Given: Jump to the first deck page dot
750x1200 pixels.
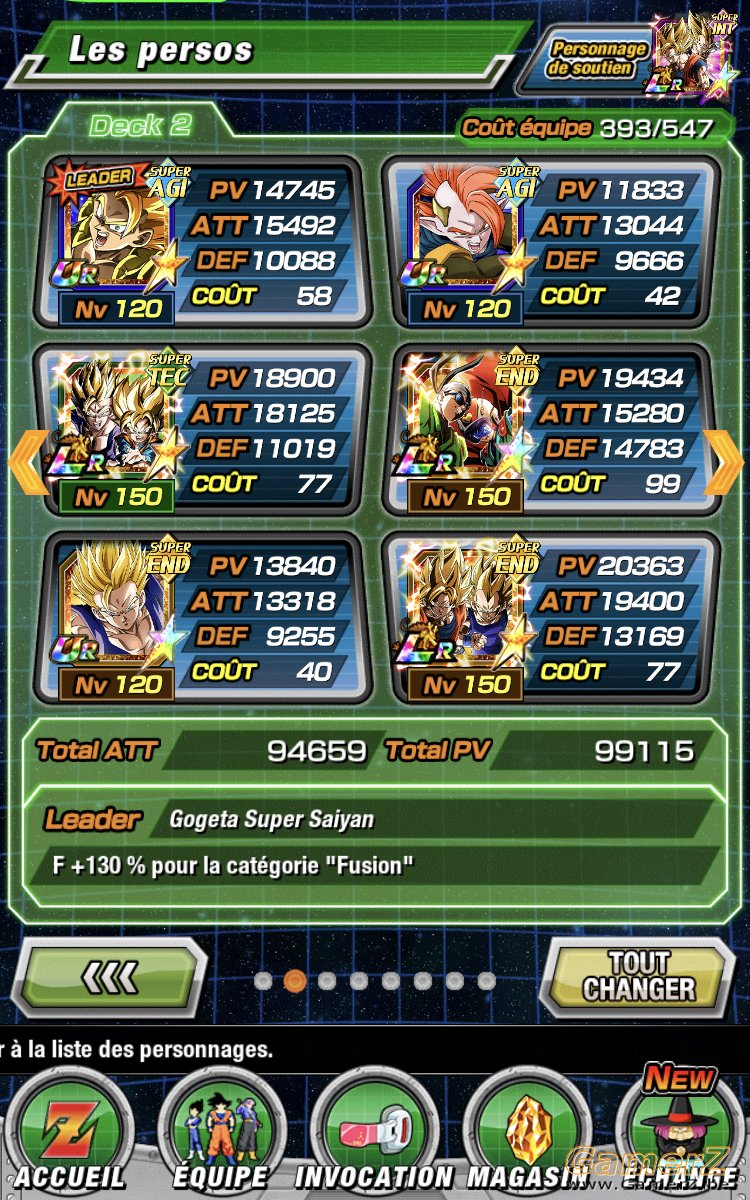Looking at the screenshot, I should coord(263,981).
